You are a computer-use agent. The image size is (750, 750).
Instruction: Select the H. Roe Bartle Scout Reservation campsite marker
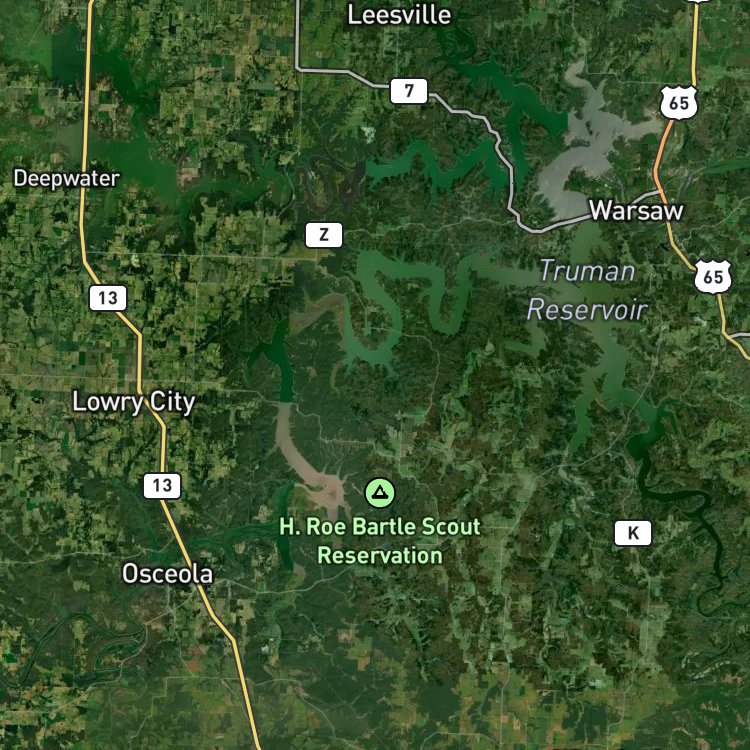[380, 493]
